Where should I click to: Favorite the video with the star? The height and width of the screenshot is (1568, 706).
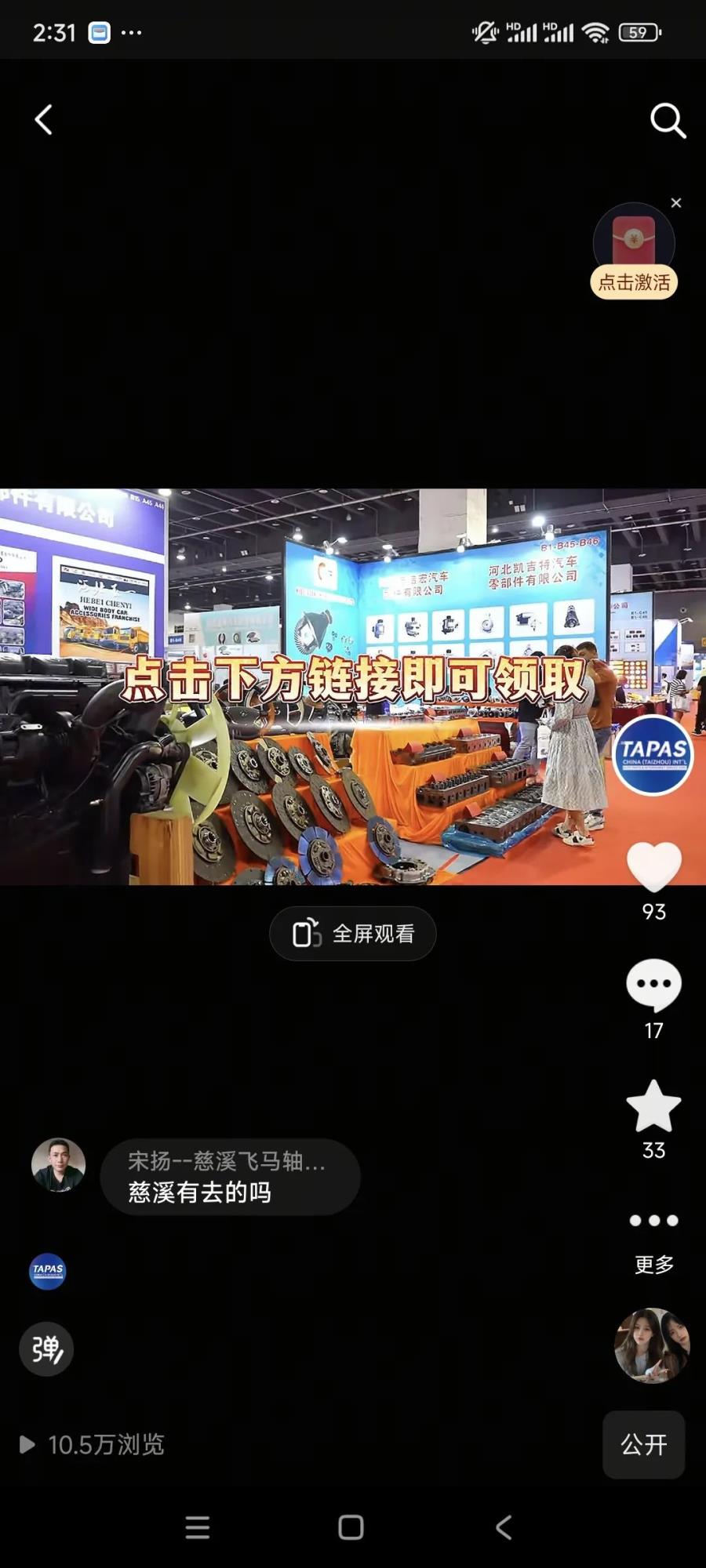click(653, 1105)
